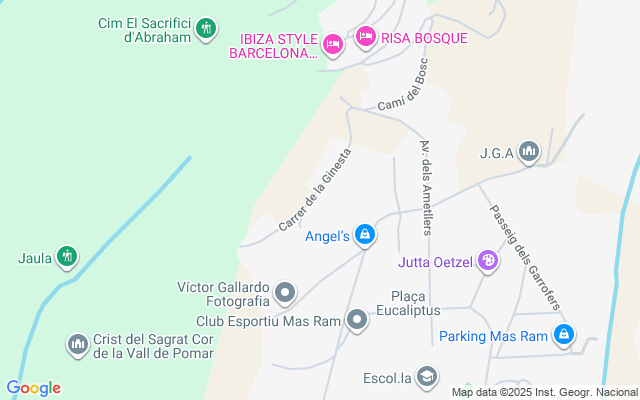
Task: Open the J.G.A landmark marker
Action: point(529,152)
